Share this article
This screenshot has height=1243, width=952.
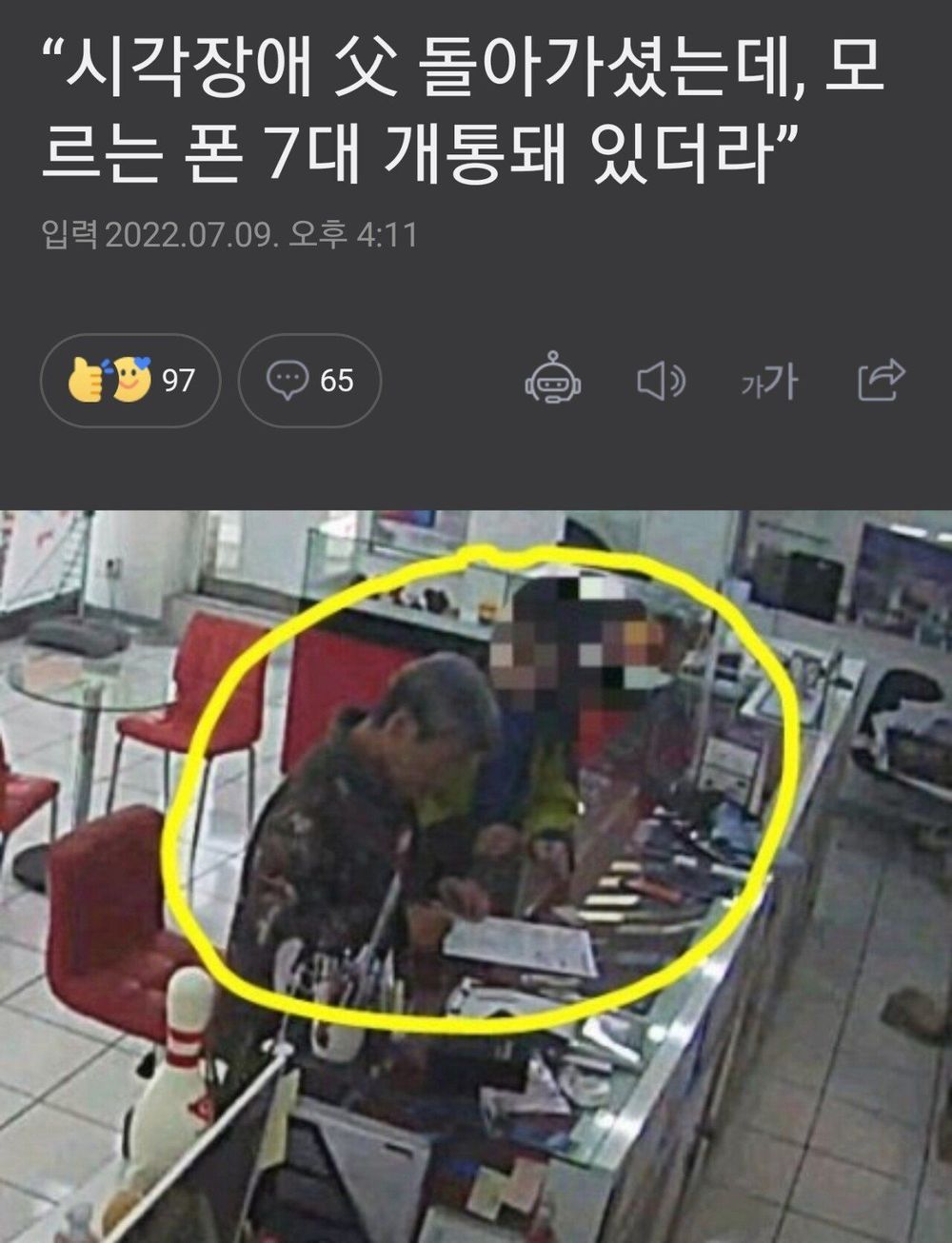point(881,380)
